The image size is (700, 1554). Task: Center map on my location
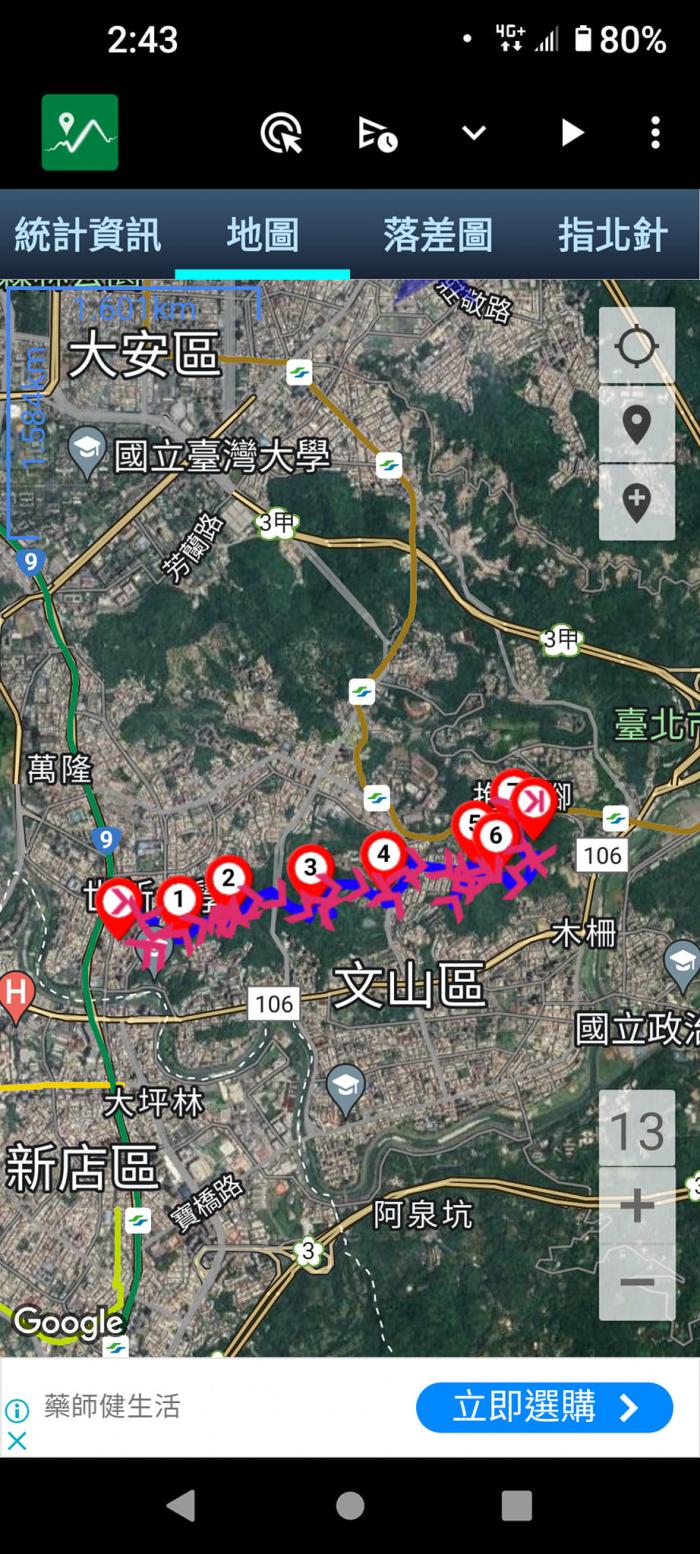[x=636, y=347]
